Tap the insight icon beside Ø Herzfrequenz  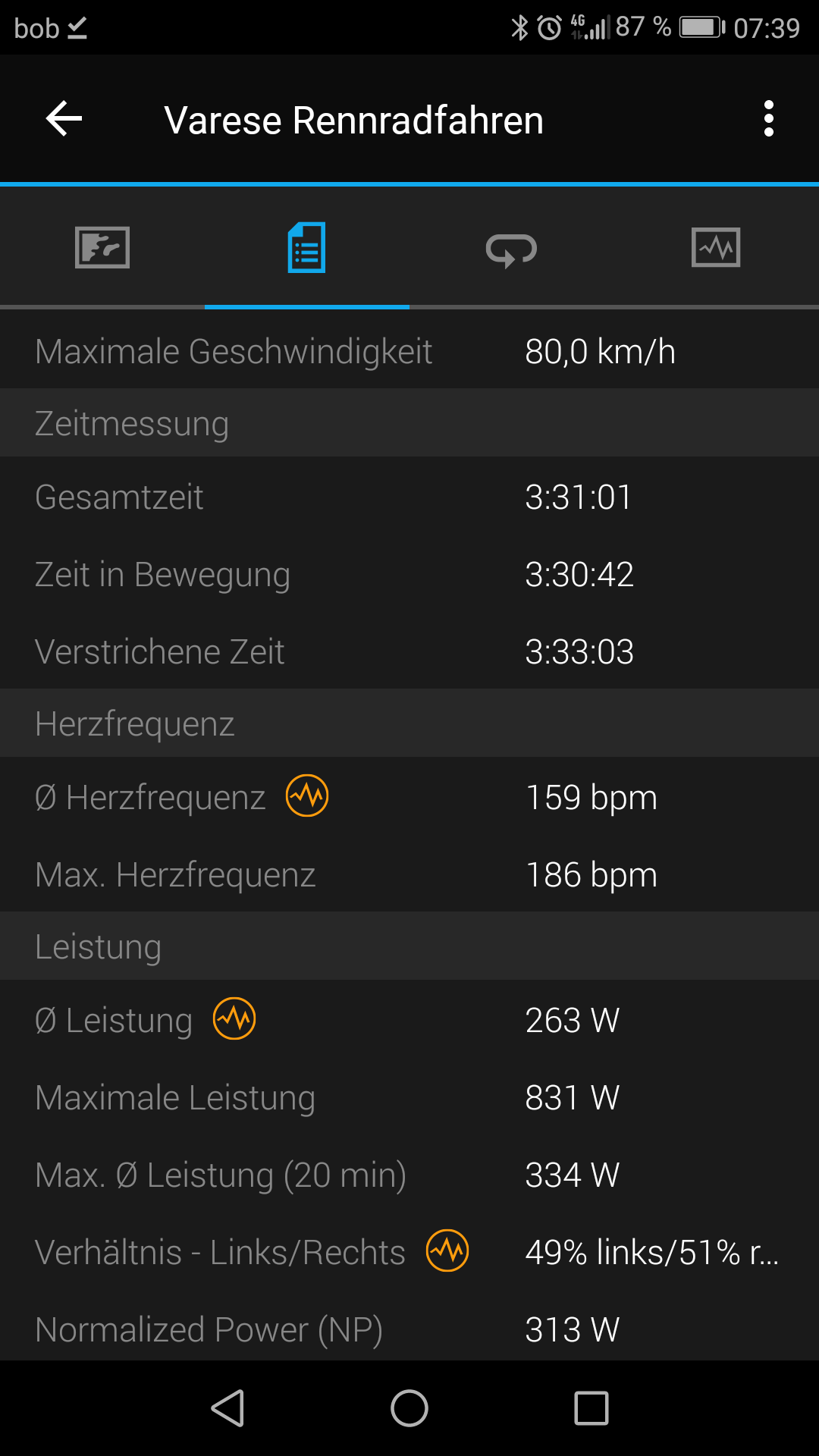click(x=307, y=796)
